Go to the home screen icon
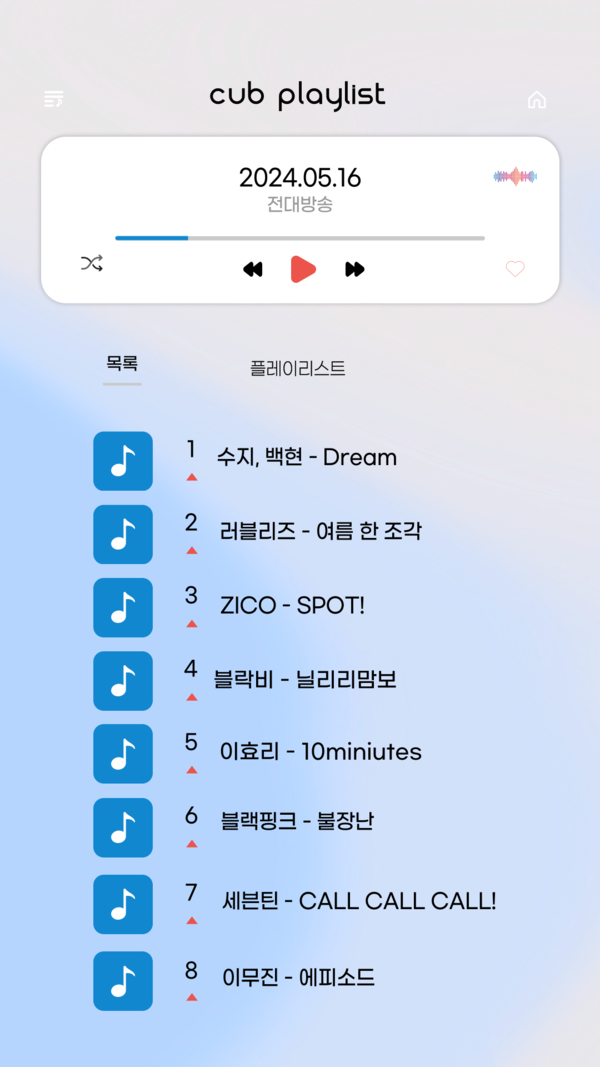This screenshot has width=600, height=1067. click(537, 99)
